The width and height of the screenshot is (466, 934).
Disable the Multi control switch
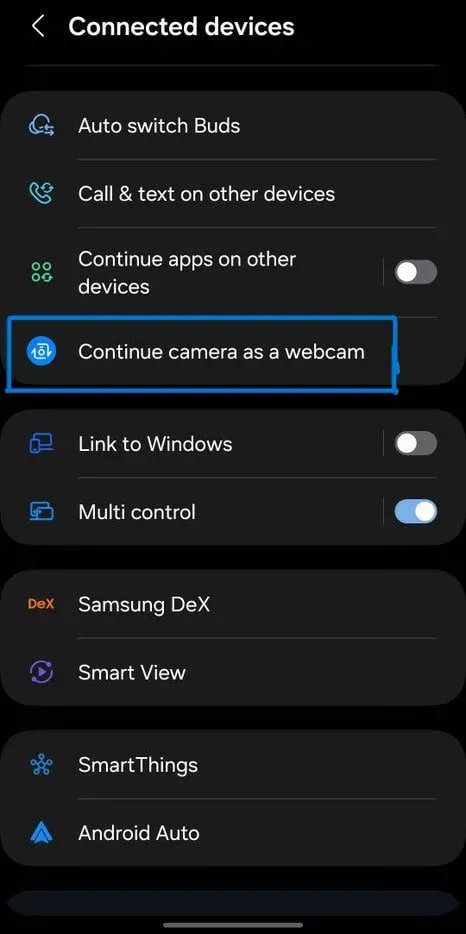(x=416, y=512)
